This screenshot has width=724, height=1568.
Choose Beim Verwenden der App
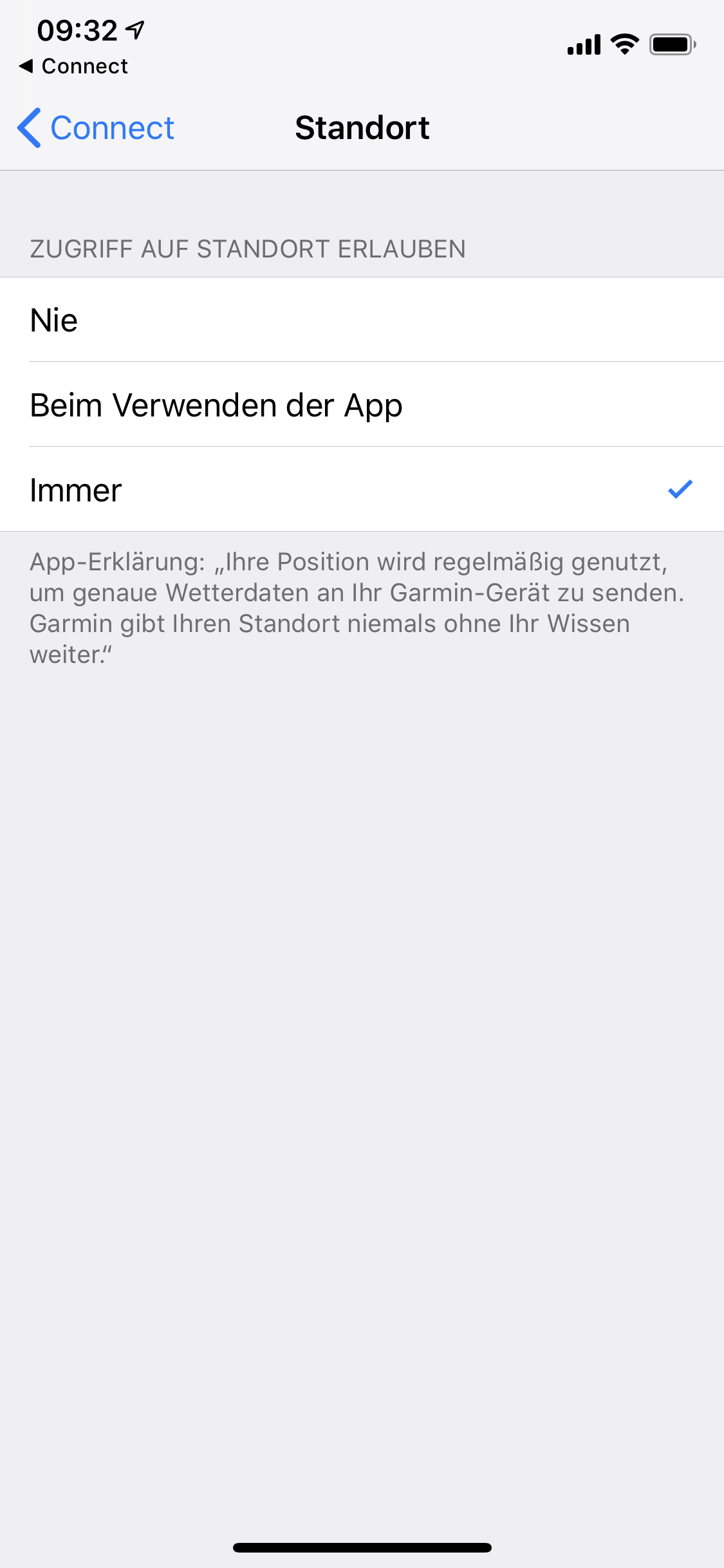(x=362, y=405)
